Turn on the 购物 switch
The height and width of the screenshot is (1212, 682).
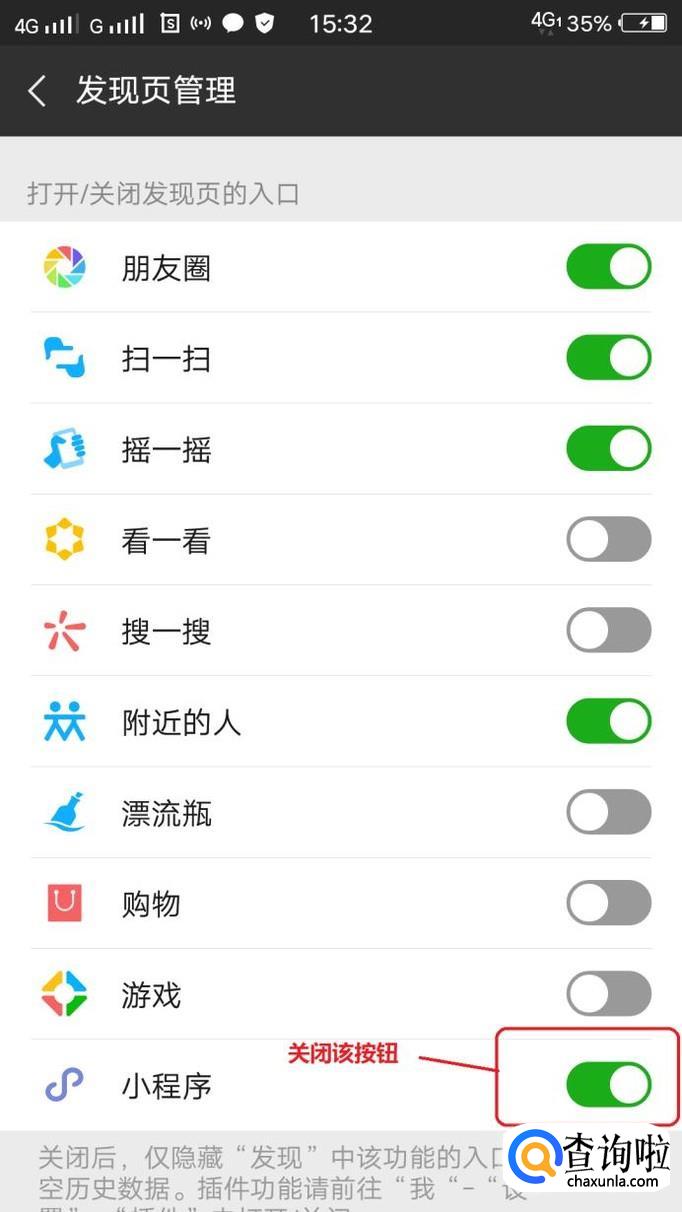(x=608, y=903)
